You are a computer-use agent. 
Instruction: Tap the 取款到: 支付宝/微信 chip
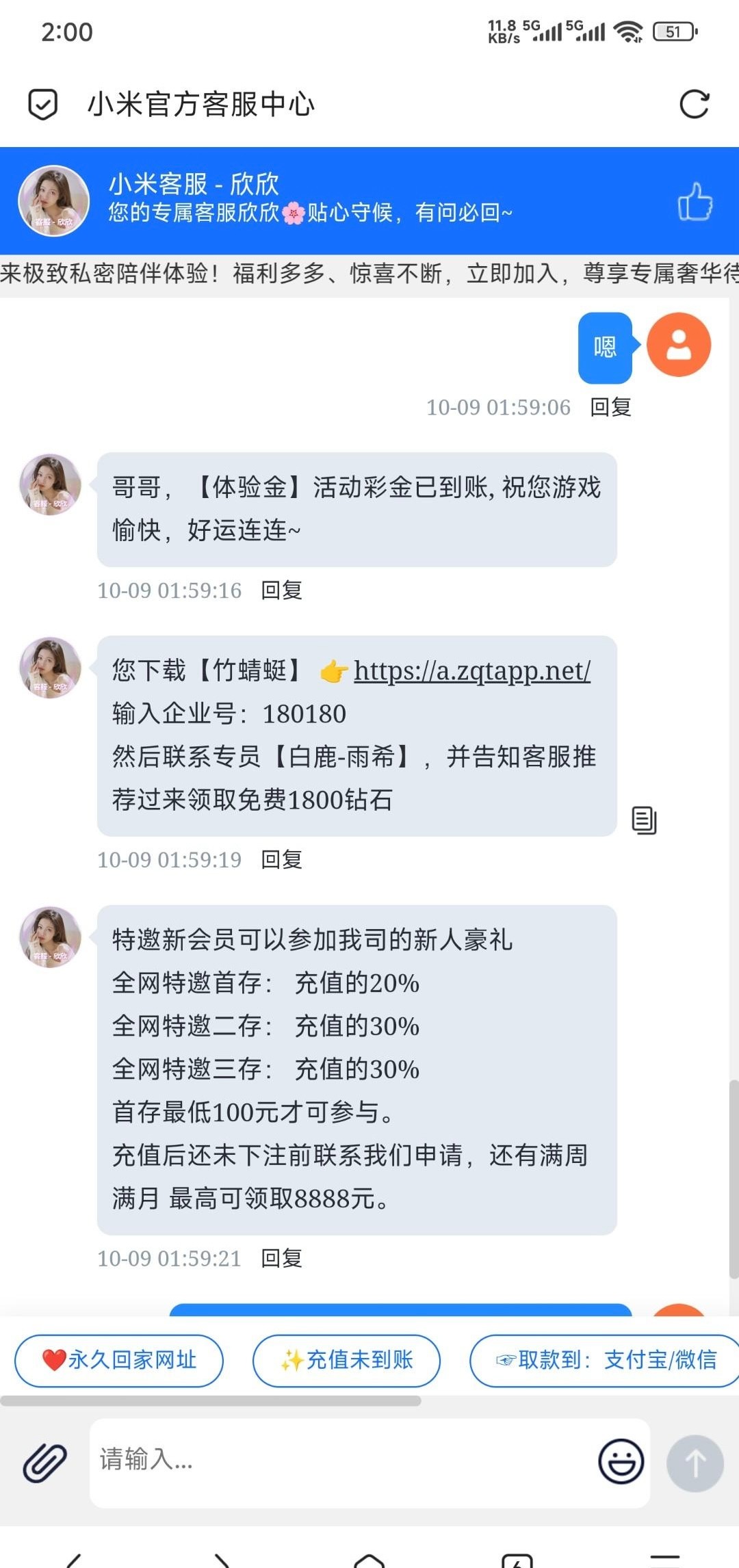click(x=606, y=1360)
